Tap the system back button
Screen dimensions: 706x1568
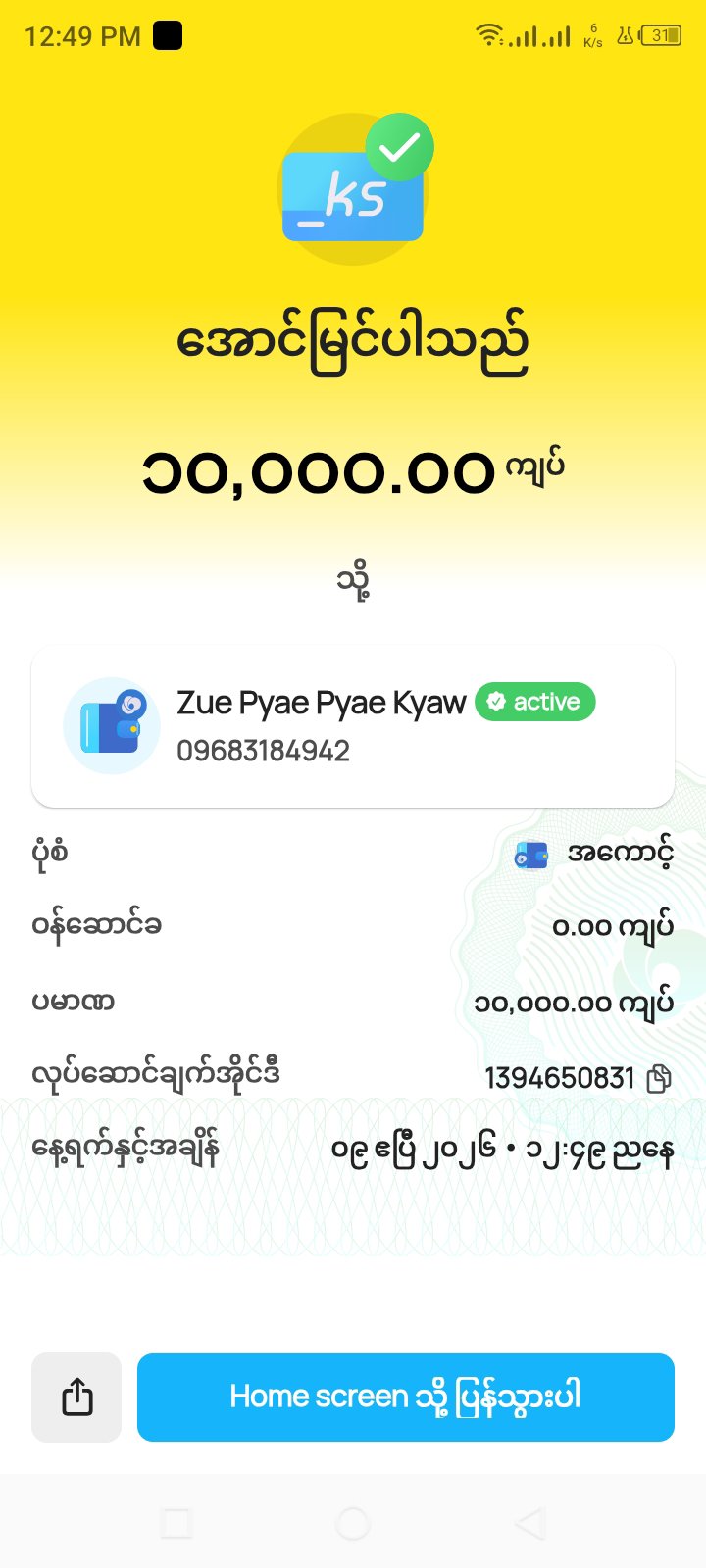point(529,1523)
